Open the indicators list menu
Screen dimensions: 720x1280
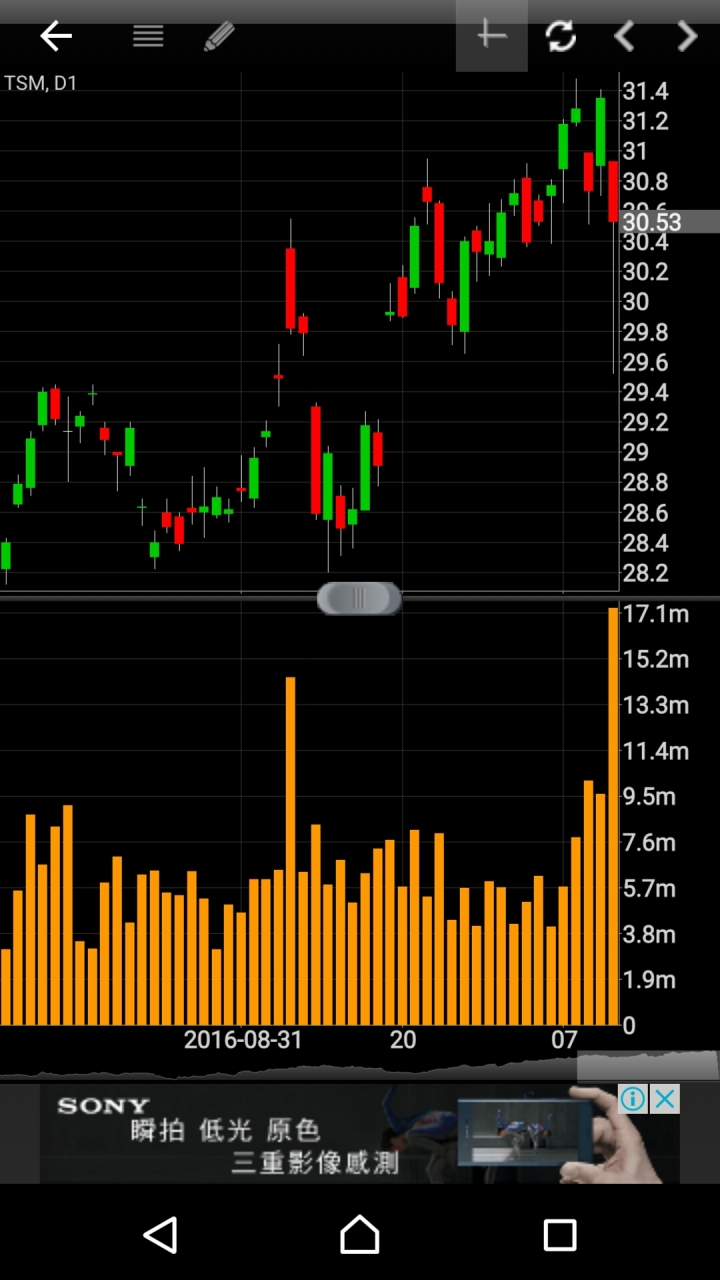click(148, 36)
